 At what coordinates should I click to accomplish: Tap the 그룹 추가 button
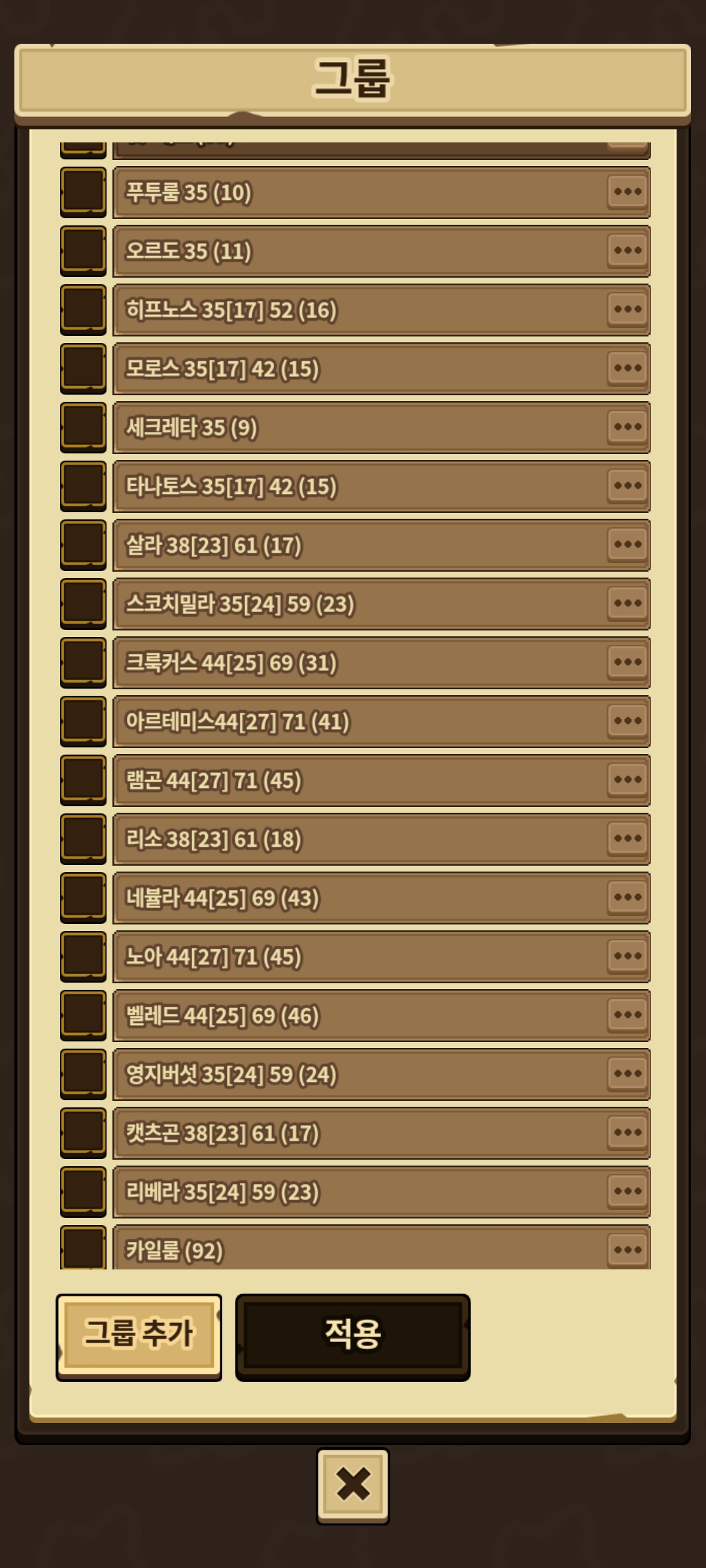139,1337
